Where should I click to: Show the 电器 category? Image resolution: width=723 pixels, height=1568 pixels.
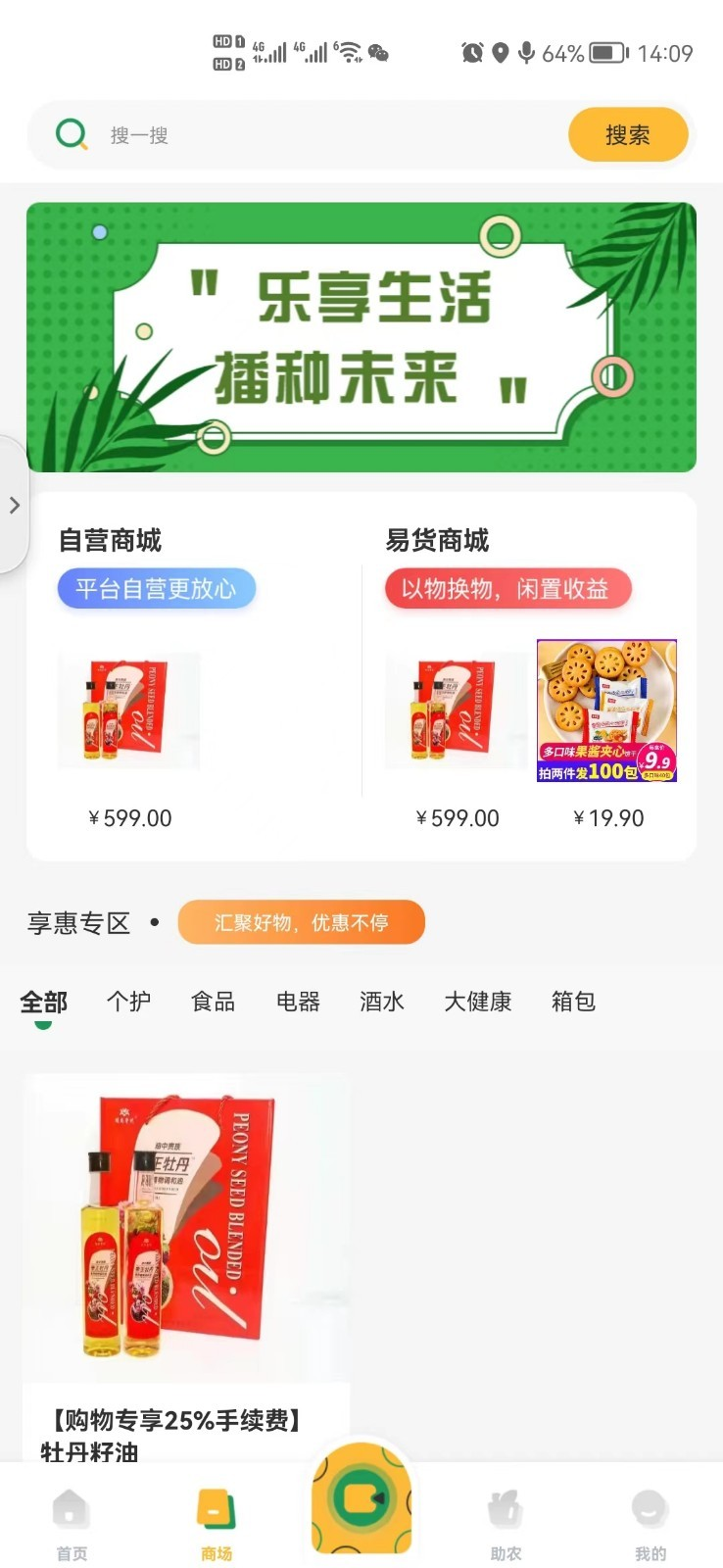pos(298,1002)
